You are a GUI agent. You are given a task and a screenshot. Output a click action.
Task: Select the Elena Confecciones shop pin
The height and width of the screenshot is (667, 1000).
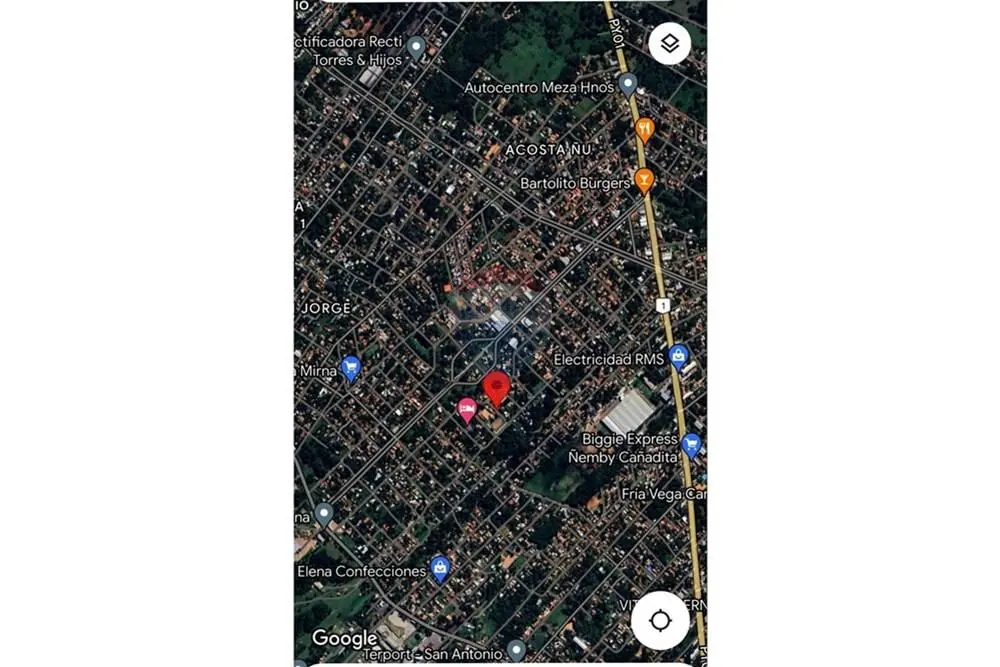439,569
